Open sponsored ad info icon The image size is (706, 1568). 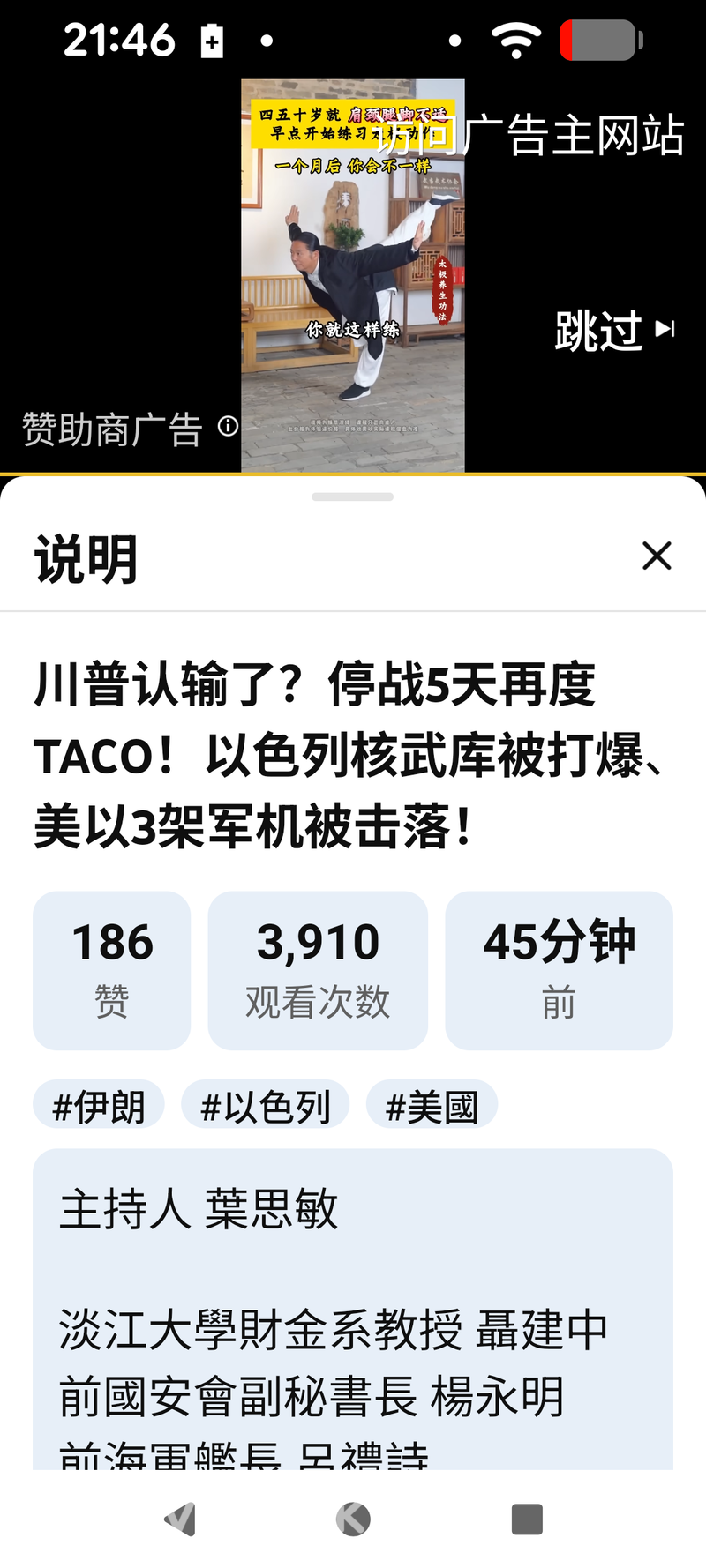point(228,427)
